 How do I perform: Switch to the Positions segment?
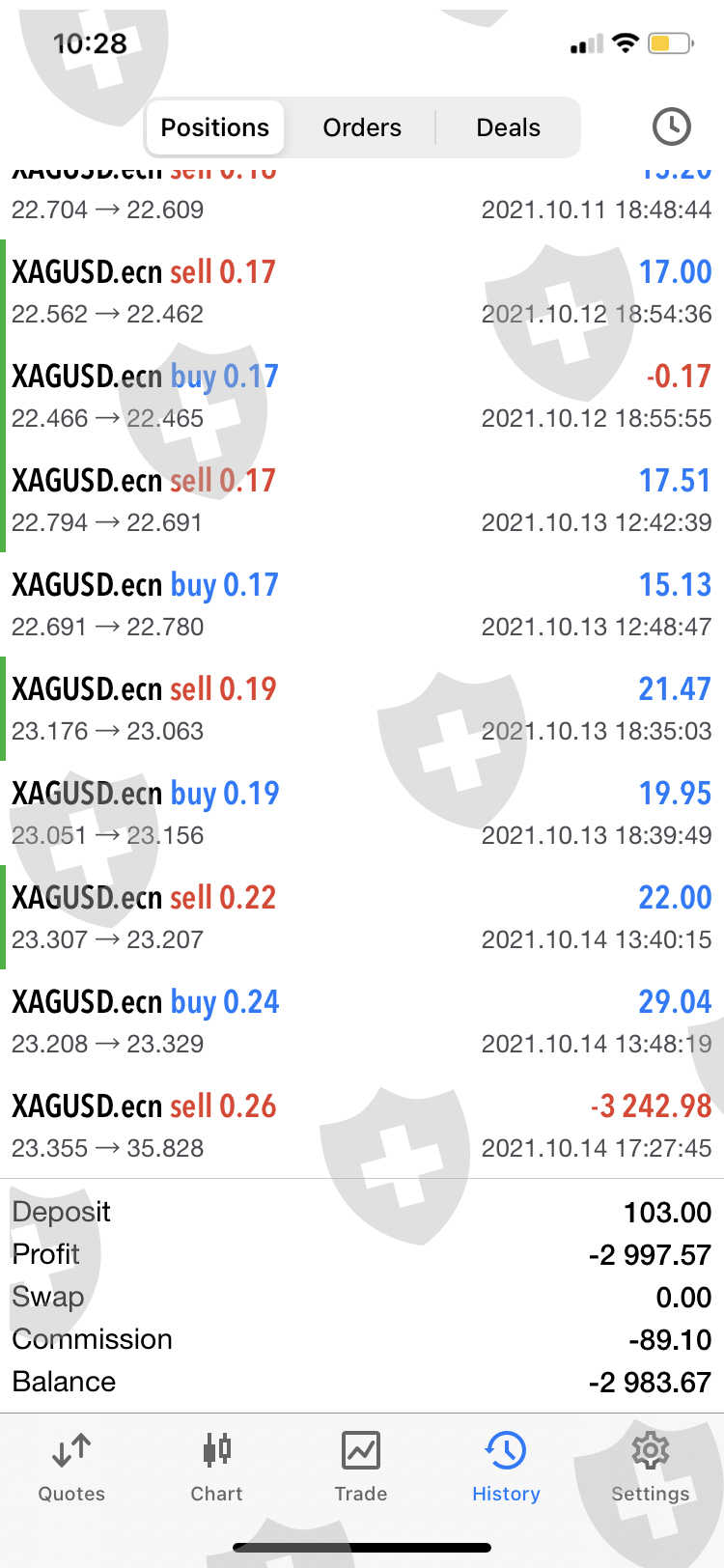point(214,127)
